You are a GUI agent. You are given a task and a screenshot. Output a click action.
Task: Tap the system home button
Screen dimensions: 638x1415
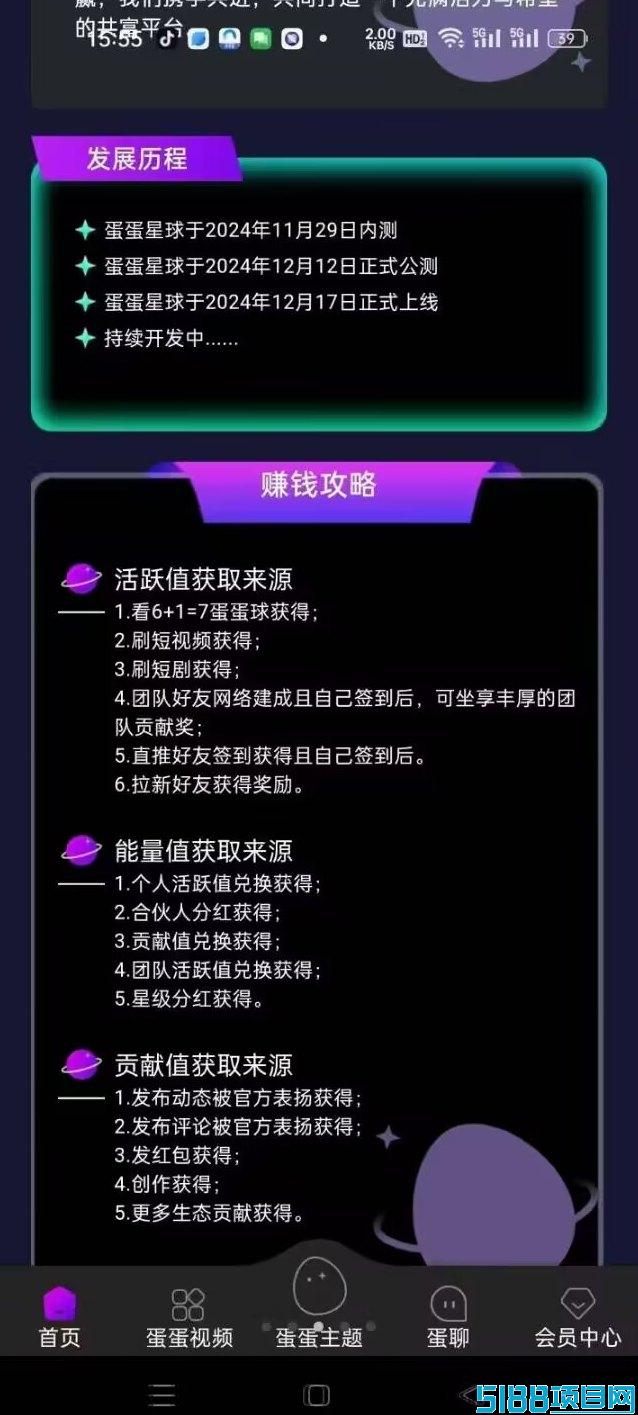317,1395
